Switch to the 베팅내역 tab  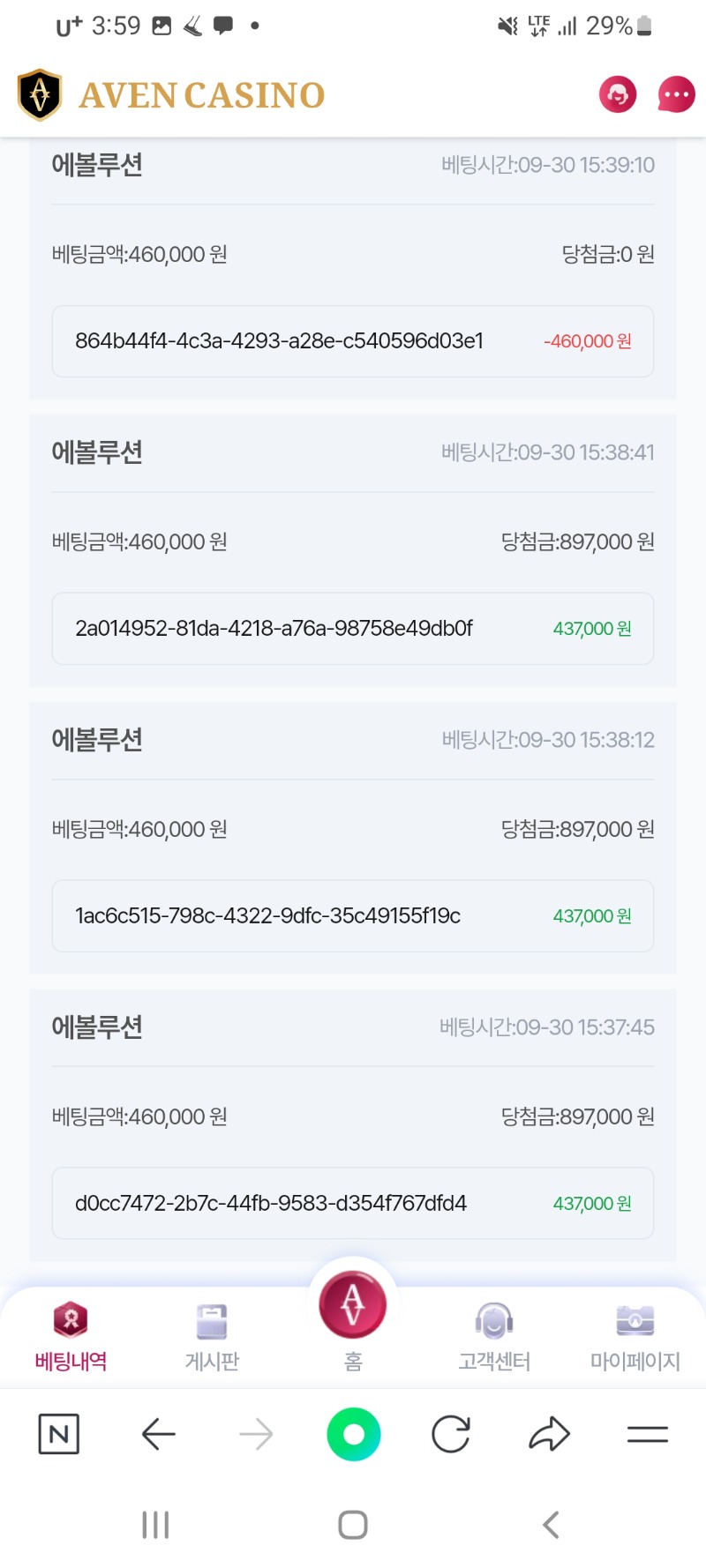coord(71,1335)
